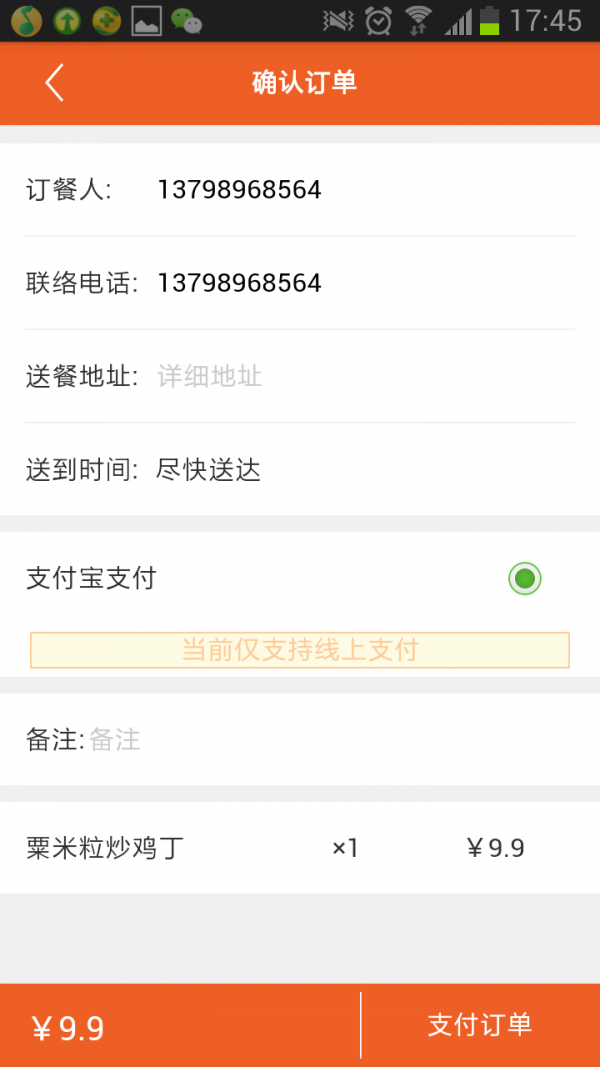
Task: Tap 支付订单 to pay for the order
Action: click(x=480, y=1025)
